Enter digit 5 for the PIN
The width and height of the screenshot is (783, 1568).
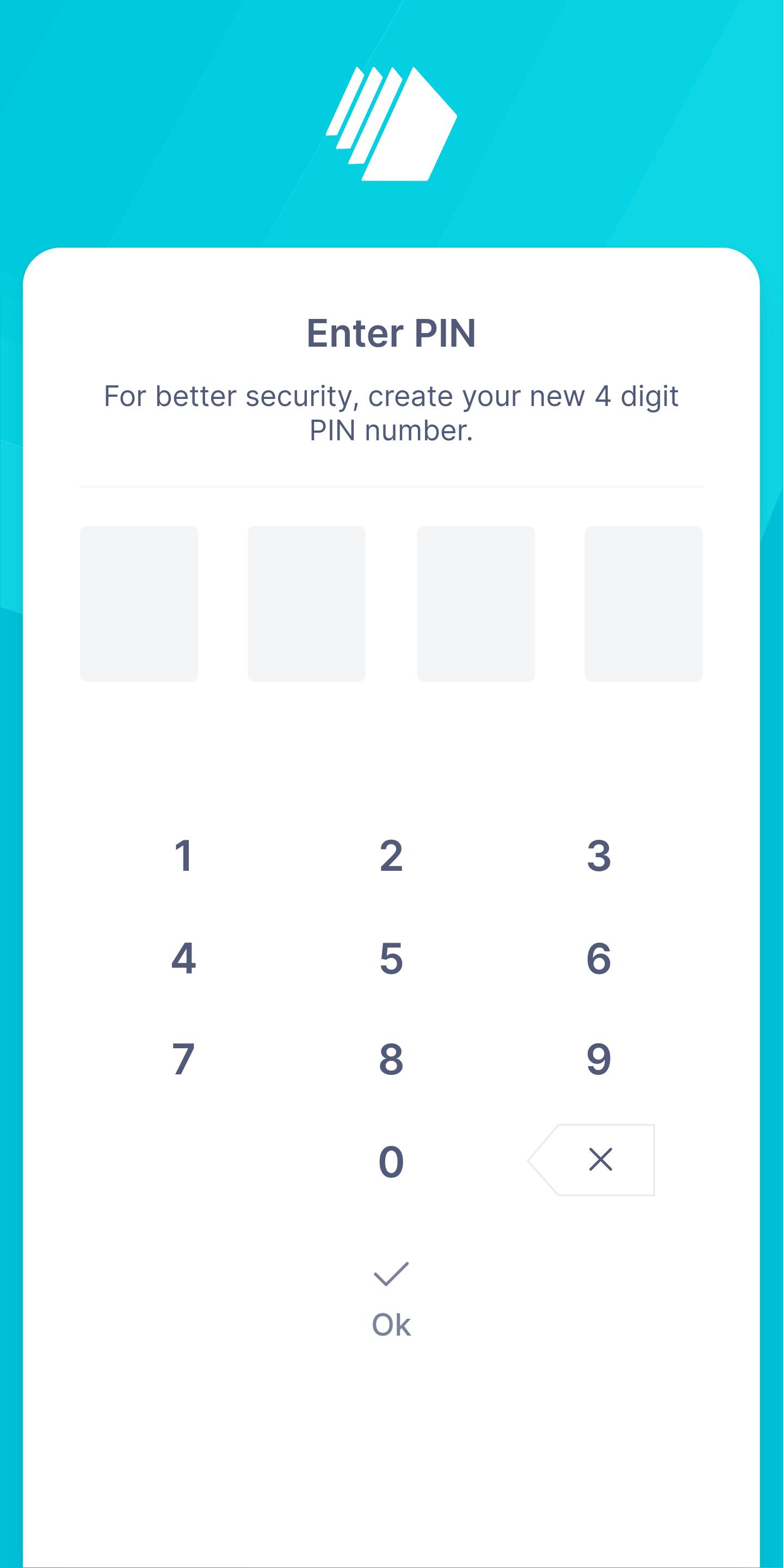pos(391,958)
